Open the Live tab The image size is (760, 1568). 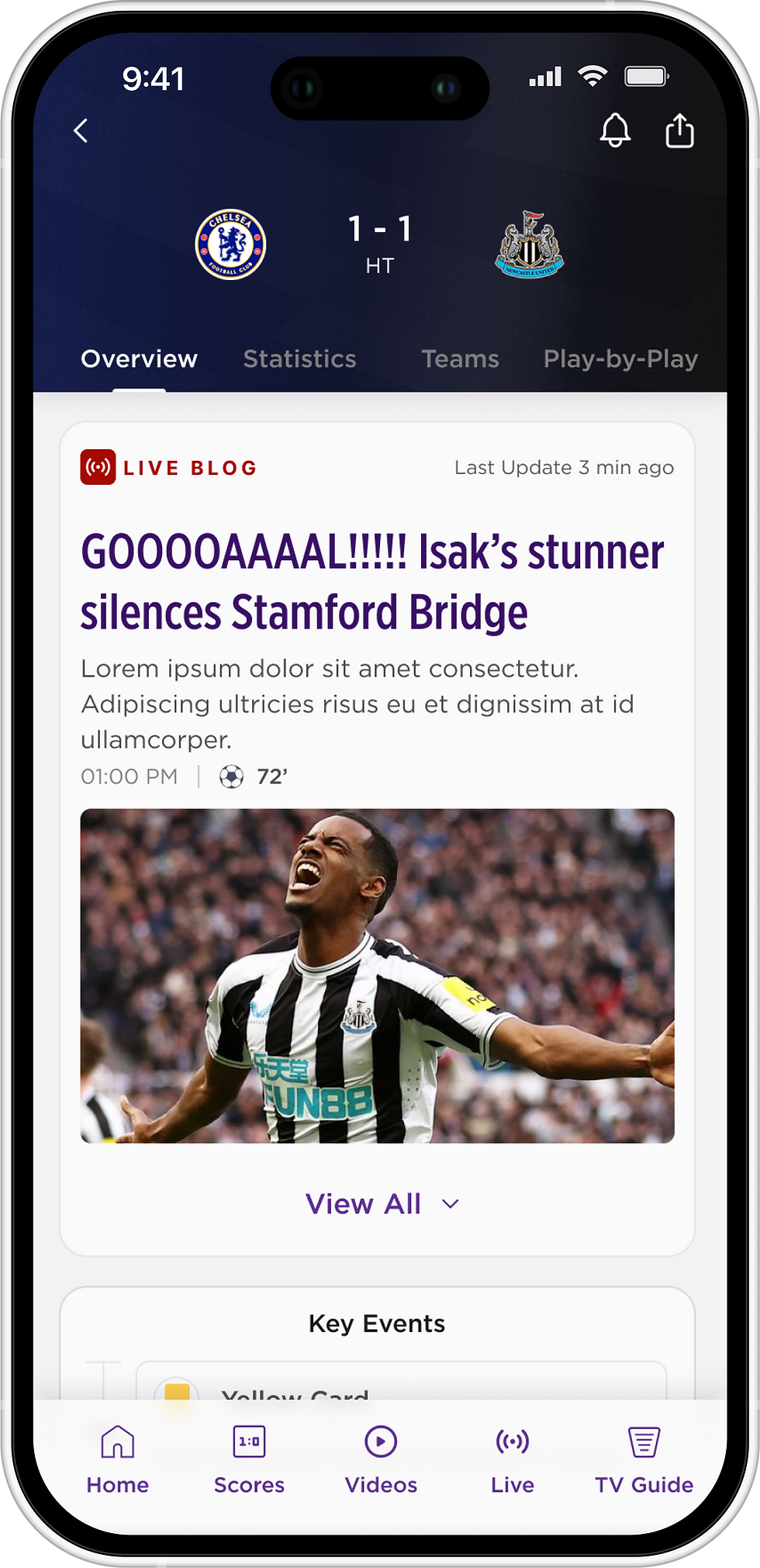click(x=513, y=1460)
